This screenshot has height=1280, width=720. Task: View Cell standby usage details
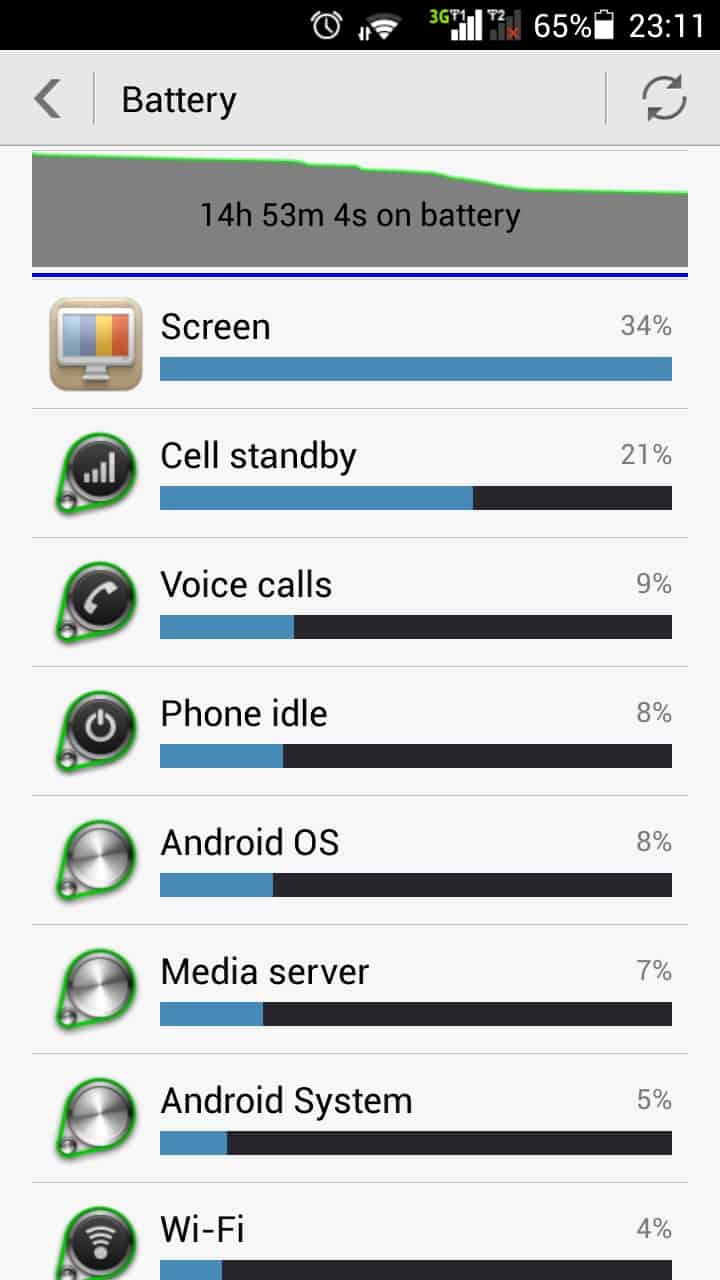pyautogui.click(x=360, y=474)
